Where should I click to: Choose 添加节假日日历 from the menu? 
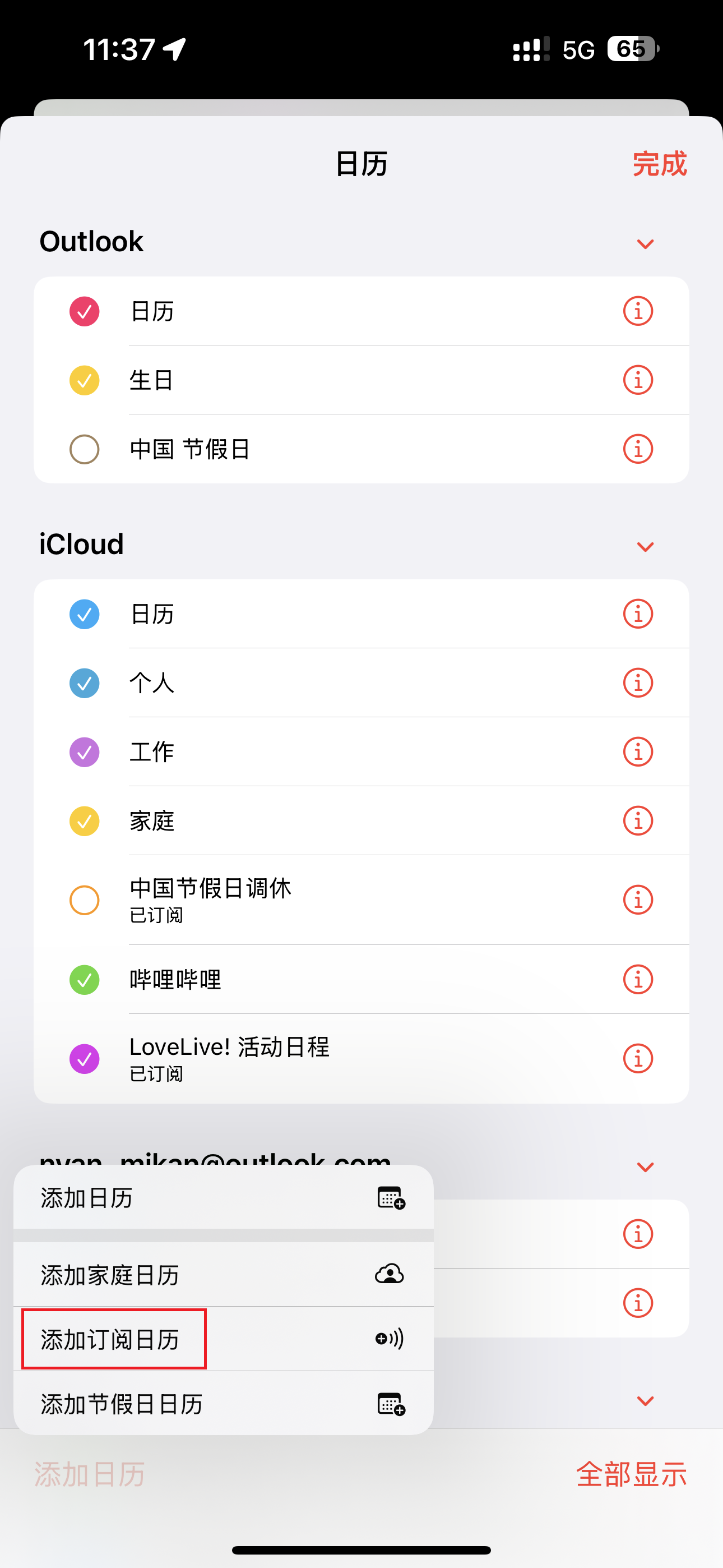tap(224, 1403)
